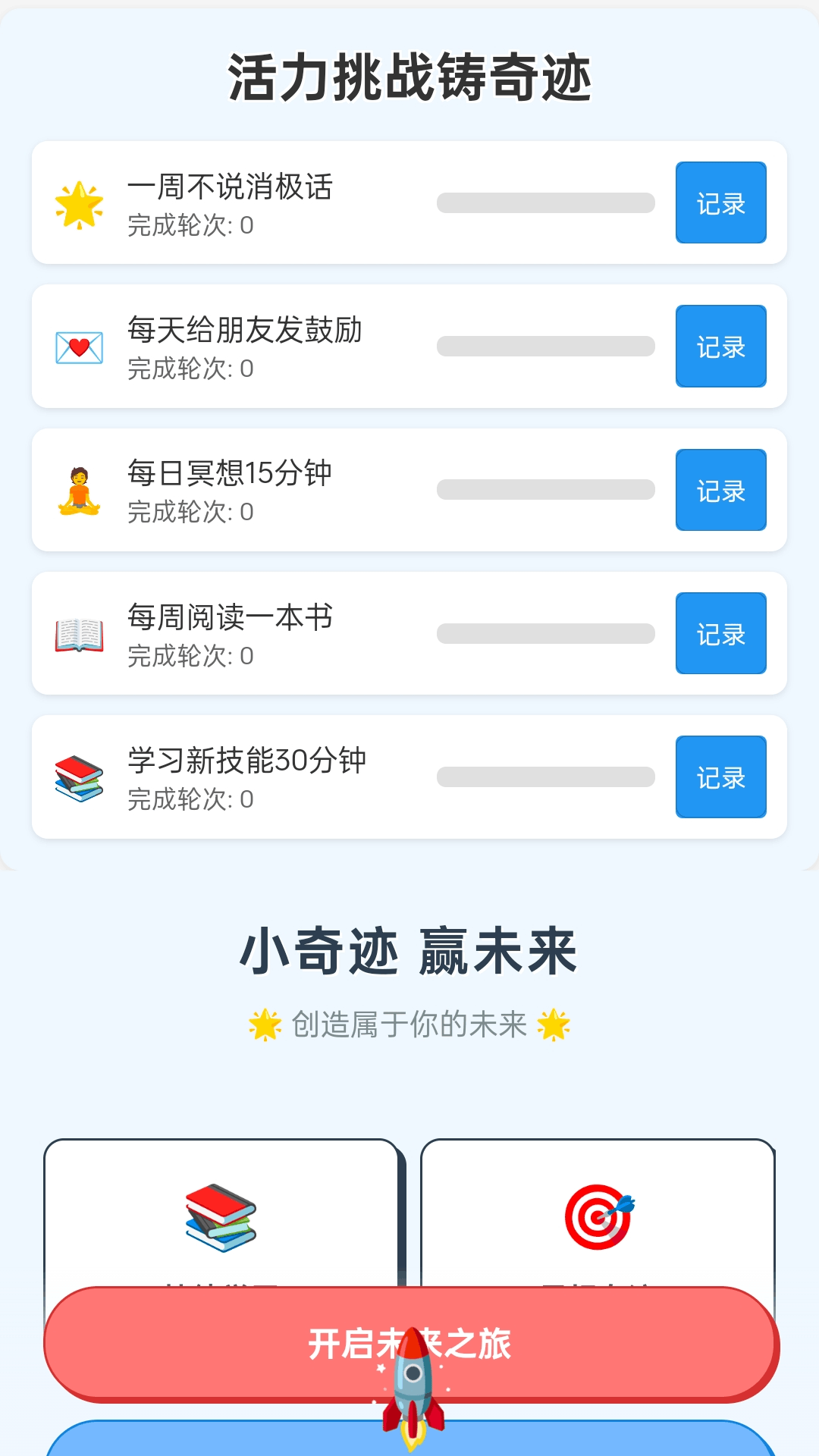Click the 记录 button for 每日冥想15分钟
This screenshot has height=1456, width=819.
720,491
